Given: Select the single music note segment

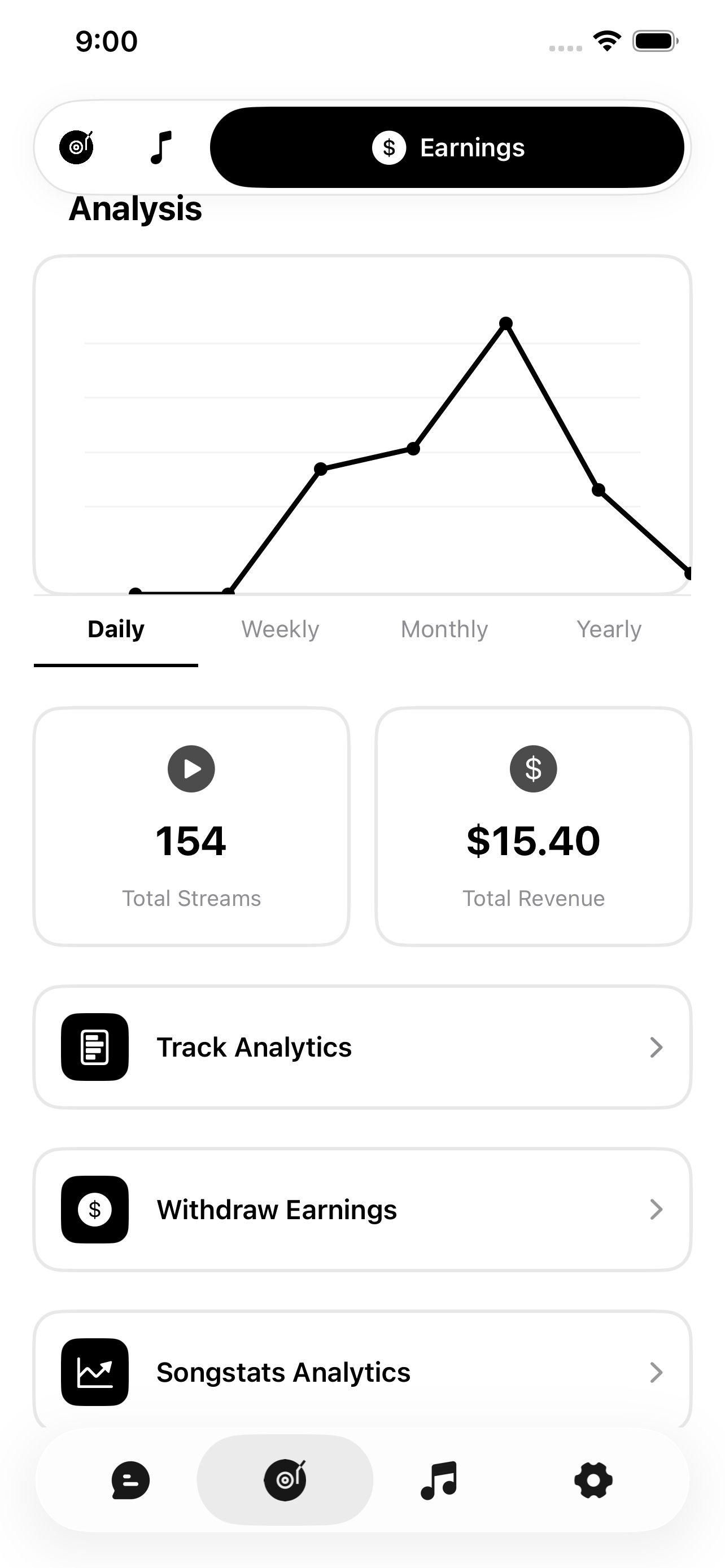Looking at the screenshot, I should pyautogui.click(x=161, y=147).
